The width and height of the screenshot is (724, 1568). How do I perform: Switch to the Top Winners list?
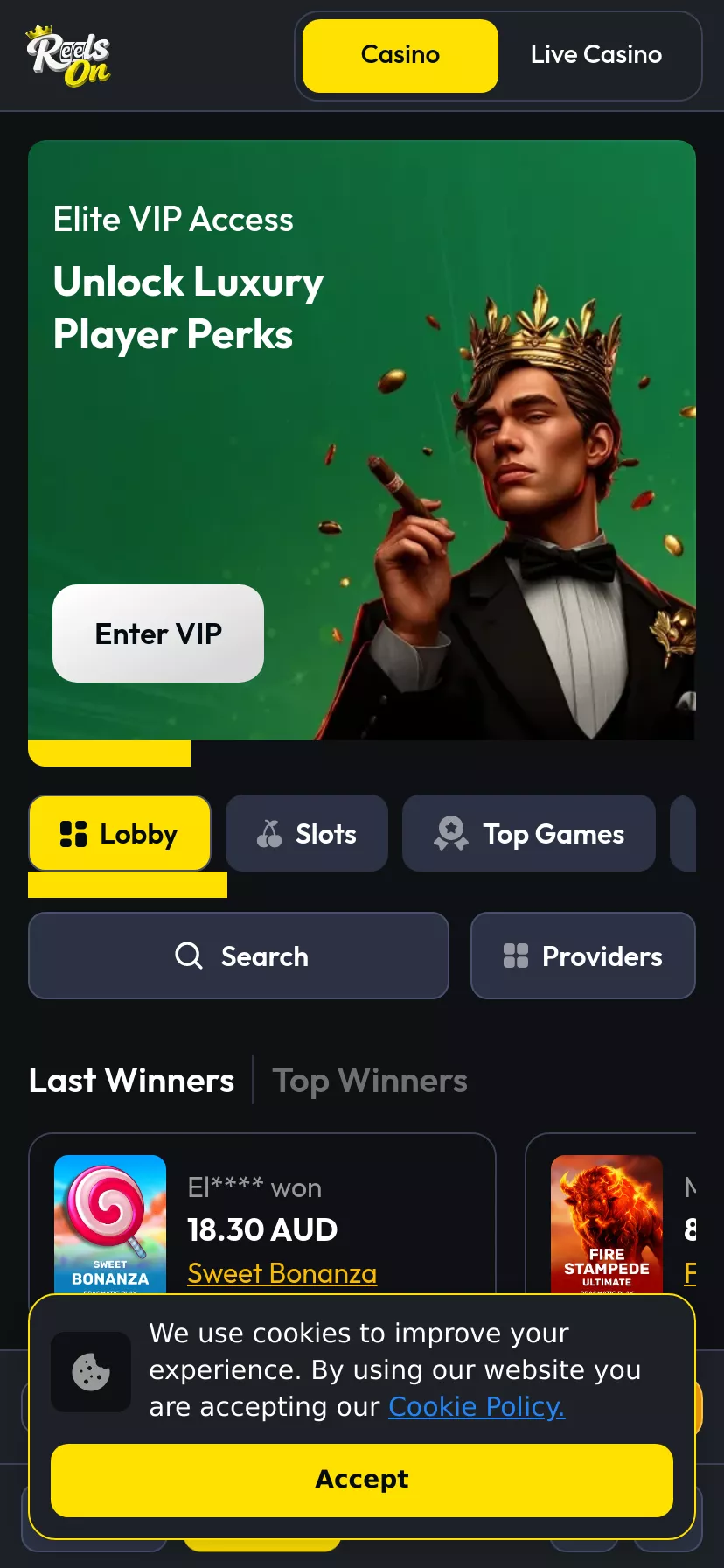[370, 1081]
